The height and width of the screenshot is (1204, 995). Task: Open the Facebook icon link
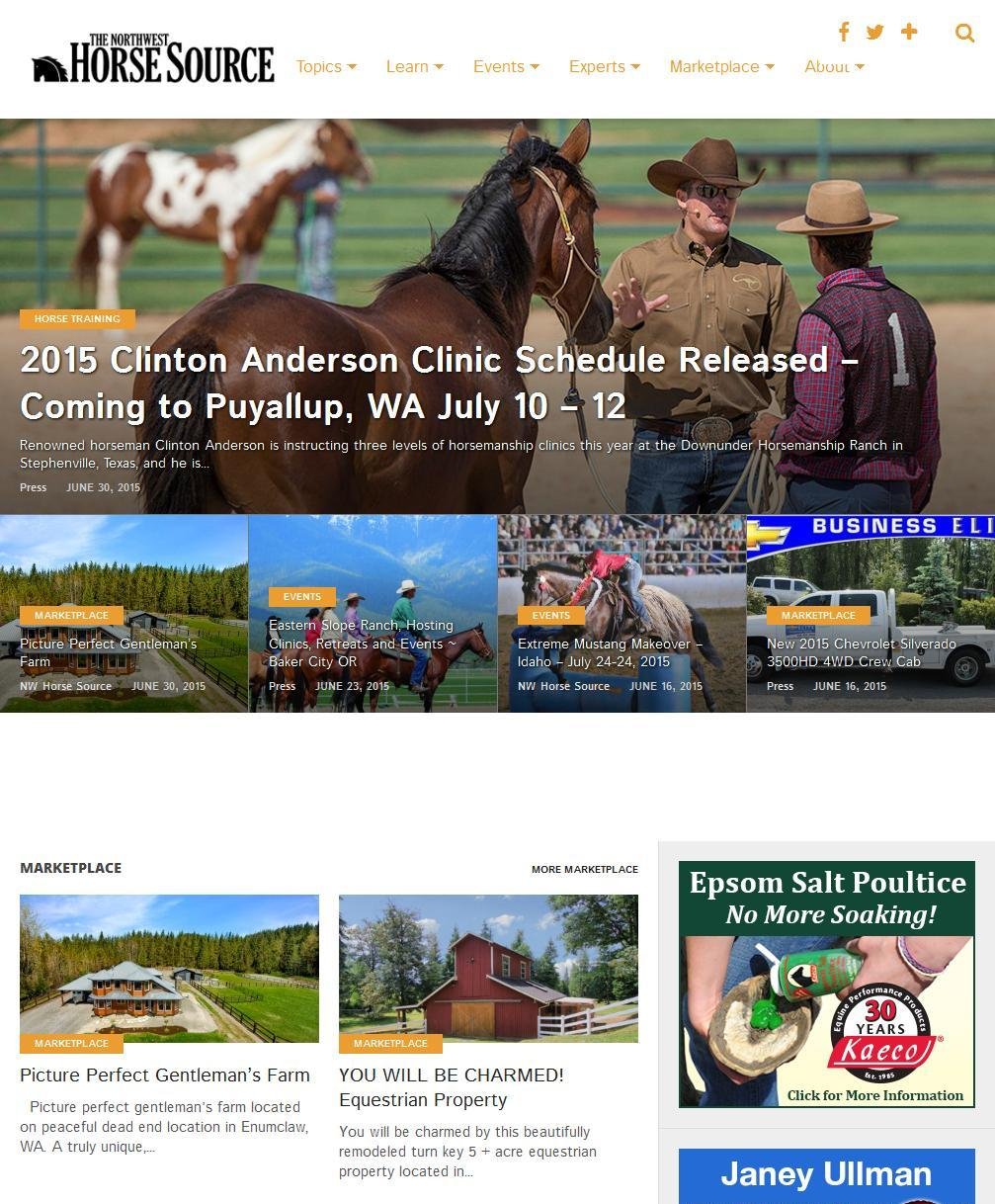coord(844,32)
